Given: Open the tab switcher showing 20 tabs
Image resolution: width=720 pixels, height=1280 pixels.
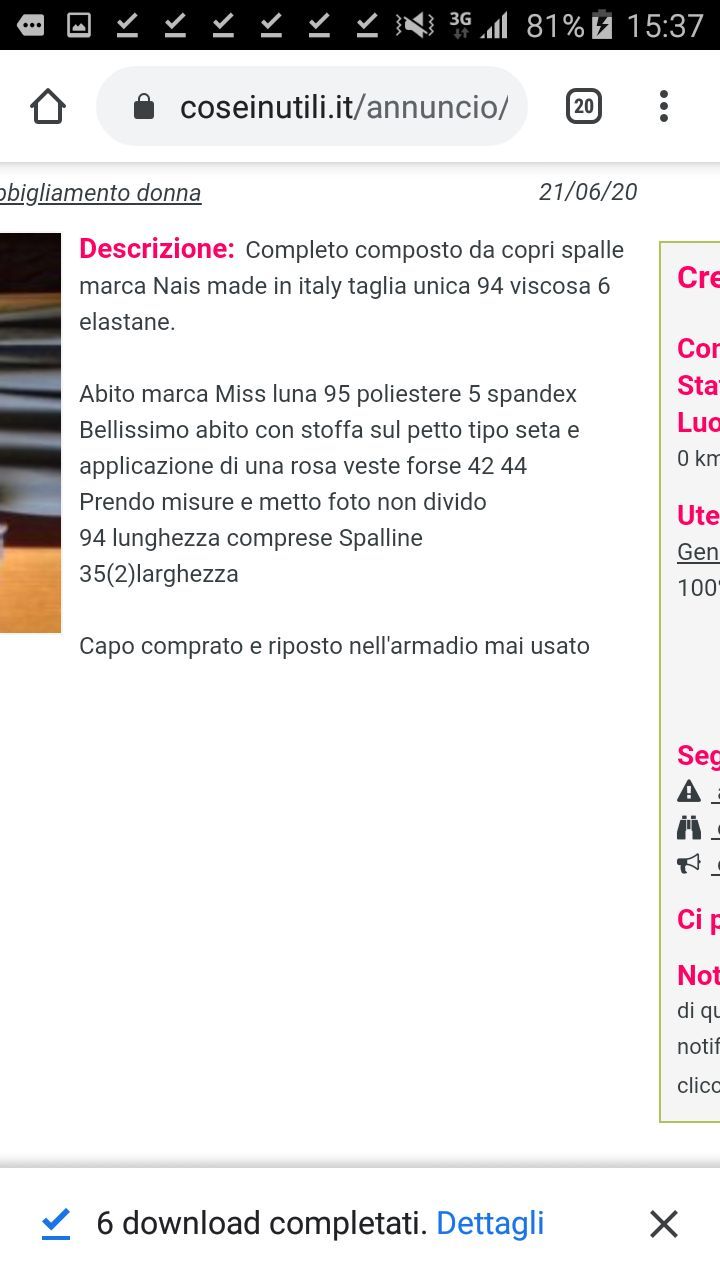Looking at the screenshot, I should [x=584, y=106].
